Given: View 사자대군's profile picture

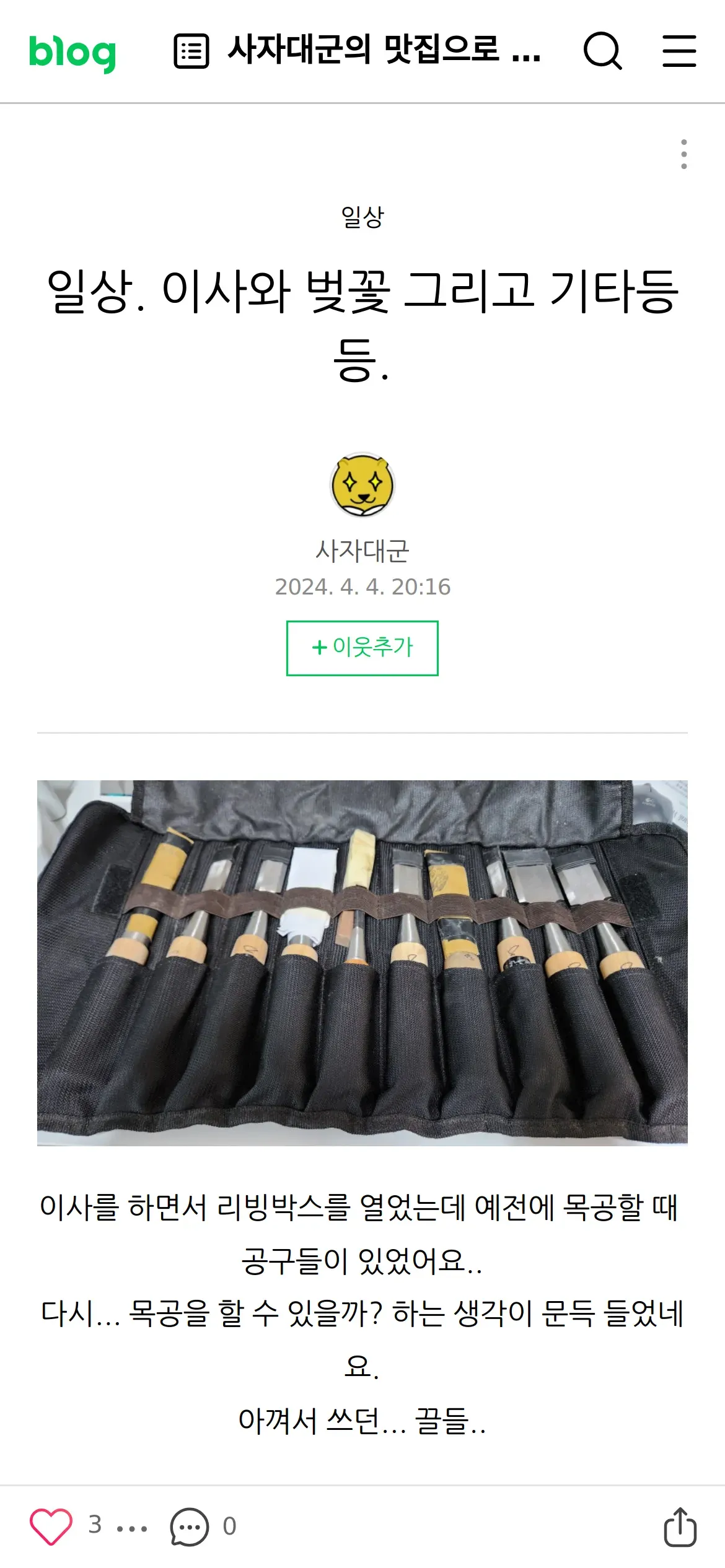Looking at the screenshot, I should point(362,485).
